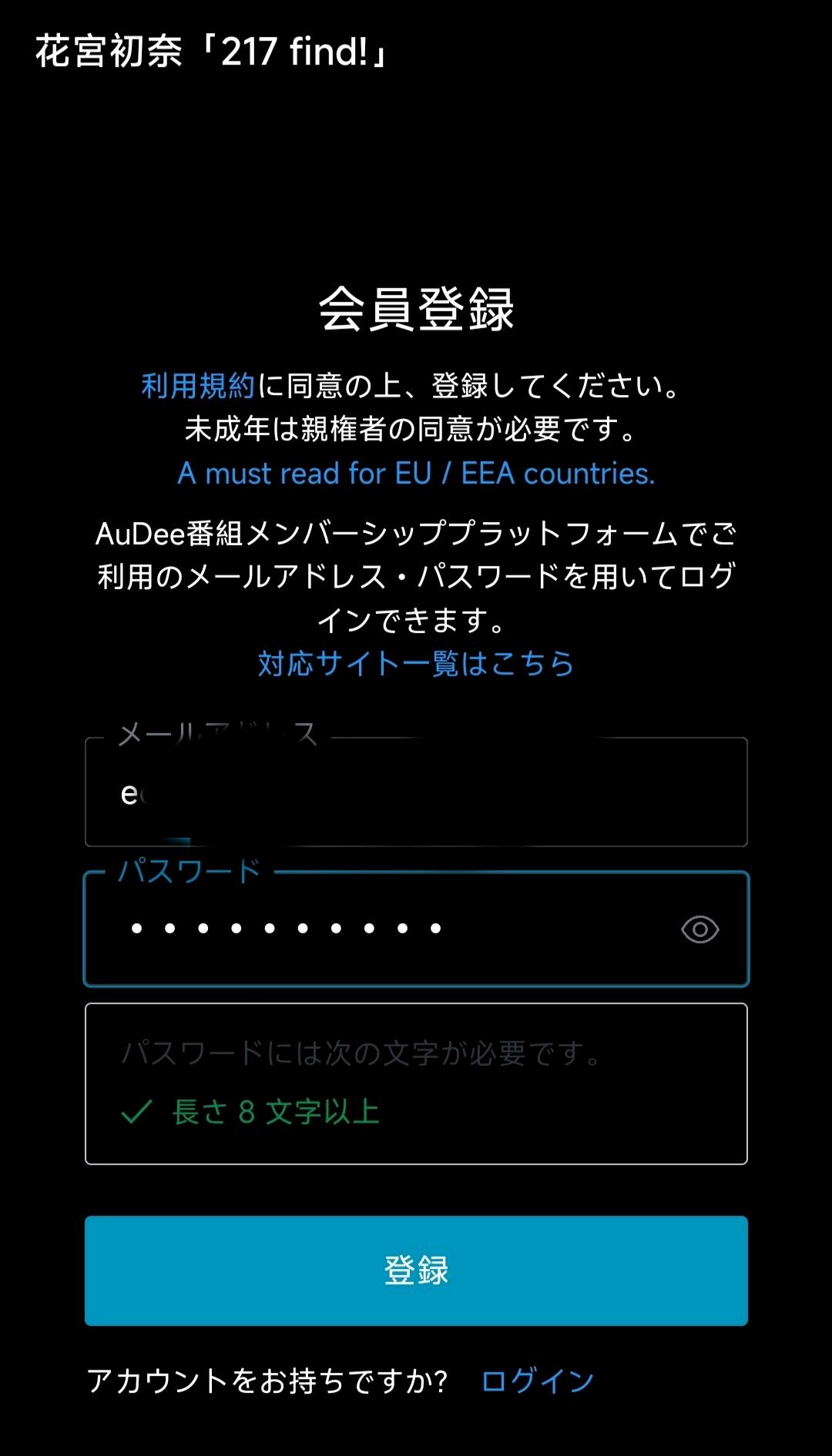Submit registration with the 登録 button
Viewport: 832px width, 1456px height.
point(416,1270)
